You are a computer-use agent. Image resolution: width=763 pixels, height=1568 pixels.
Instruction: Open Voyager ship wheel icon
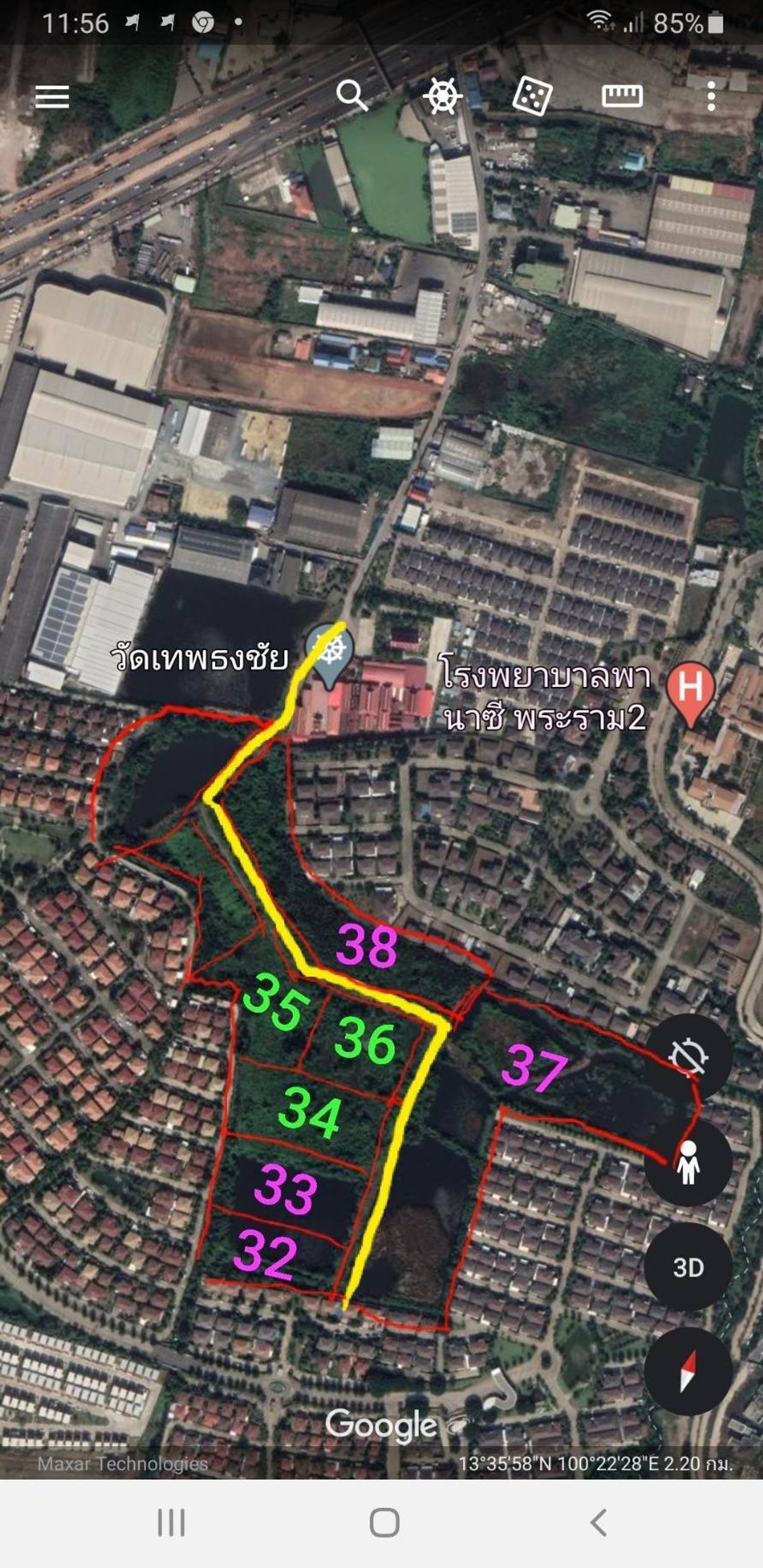tap(443, 96)
